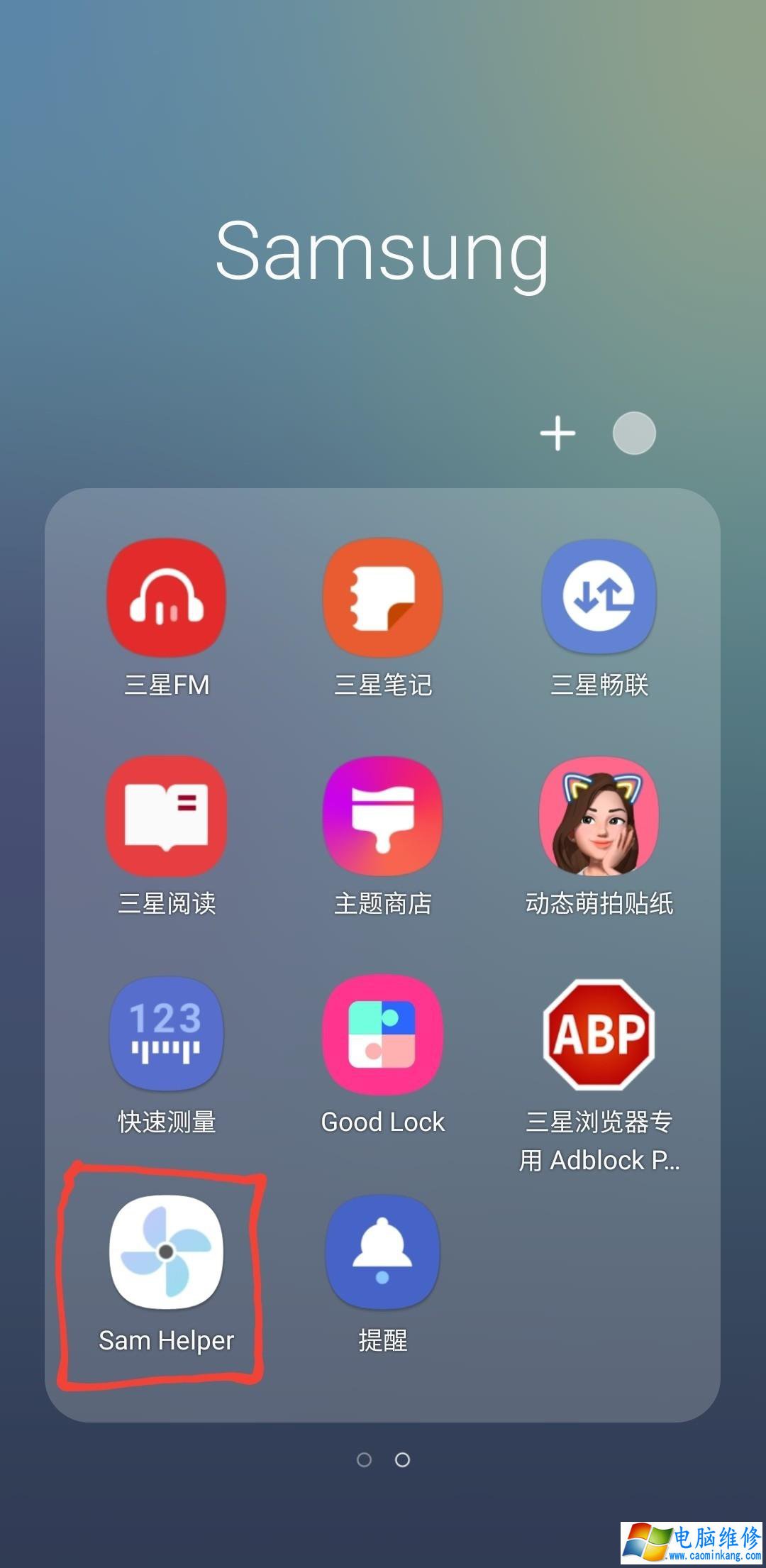Edit the Samsung folder name

pos(383,251)
